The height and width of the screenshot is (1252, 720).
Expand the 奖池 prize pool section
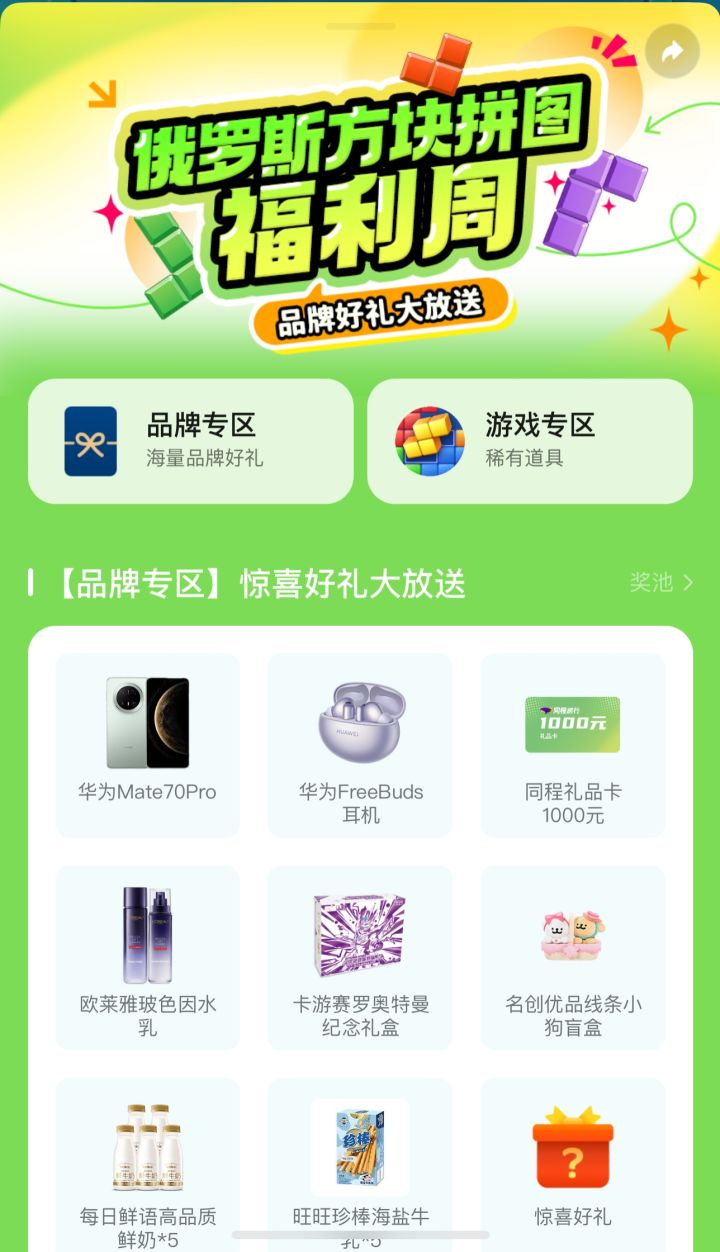click(x=661, y=584)
